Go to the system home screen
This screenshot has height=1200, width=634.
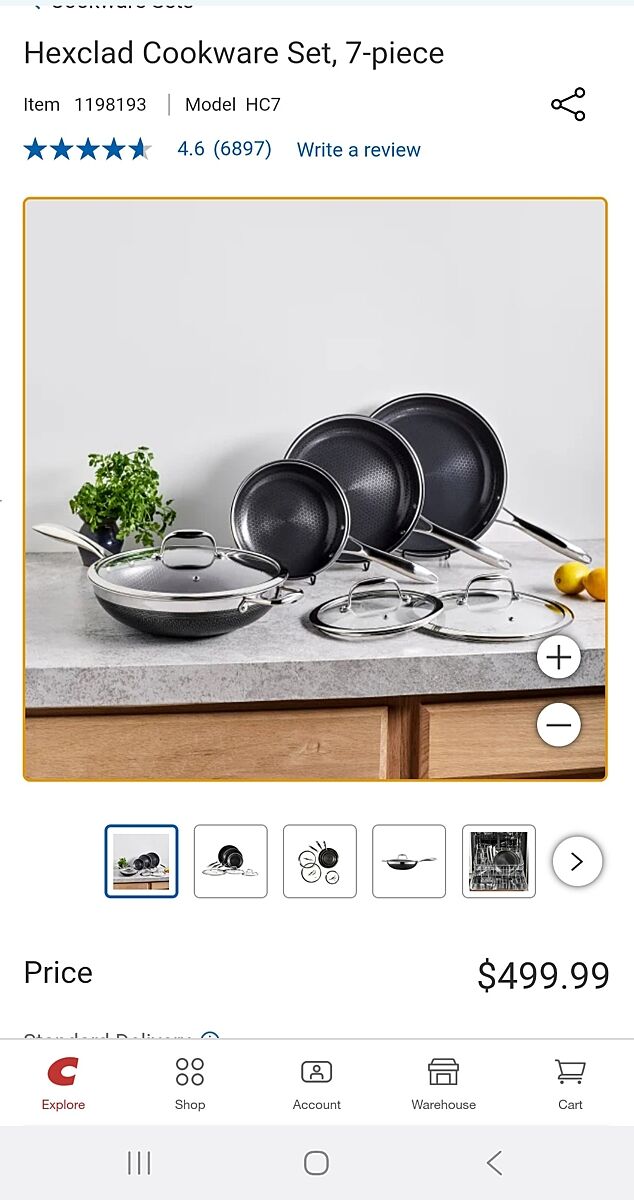[x=316, y=1162]
